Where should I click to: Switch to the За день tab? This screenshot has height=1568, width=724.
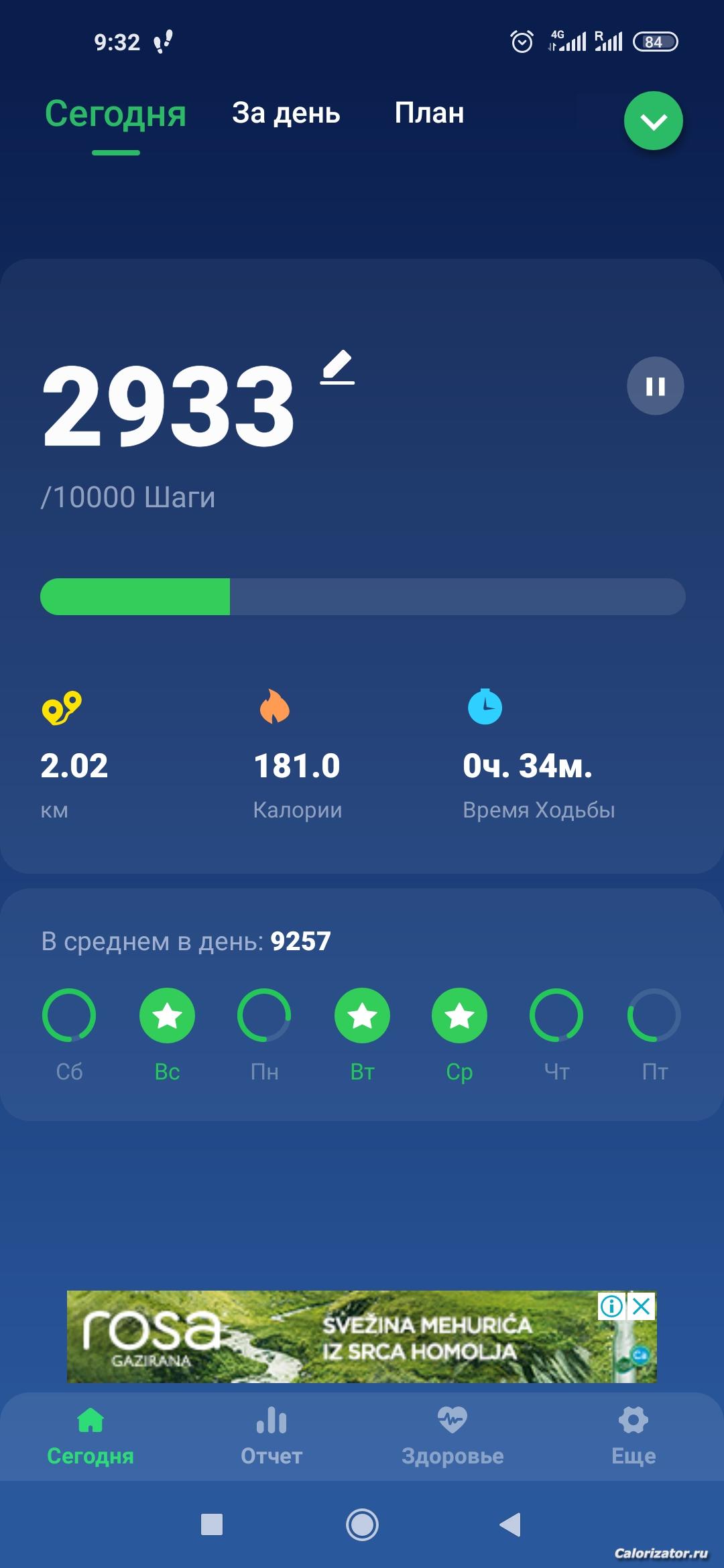tap(286, 113)
